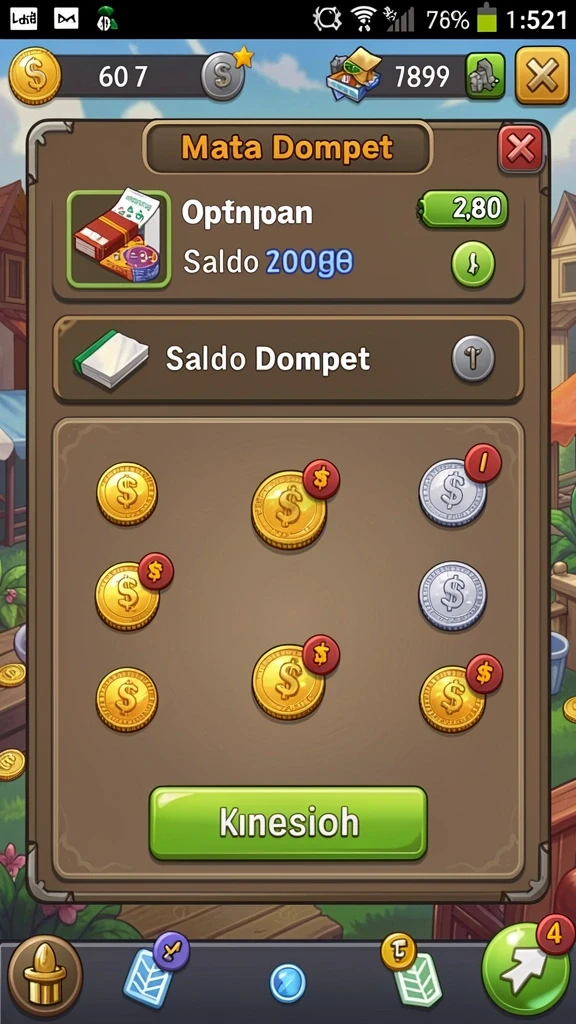This screenshot has height=1024, width=576.
Task: Open the blue card with purple badge
Action: click(x=155, y=971)
